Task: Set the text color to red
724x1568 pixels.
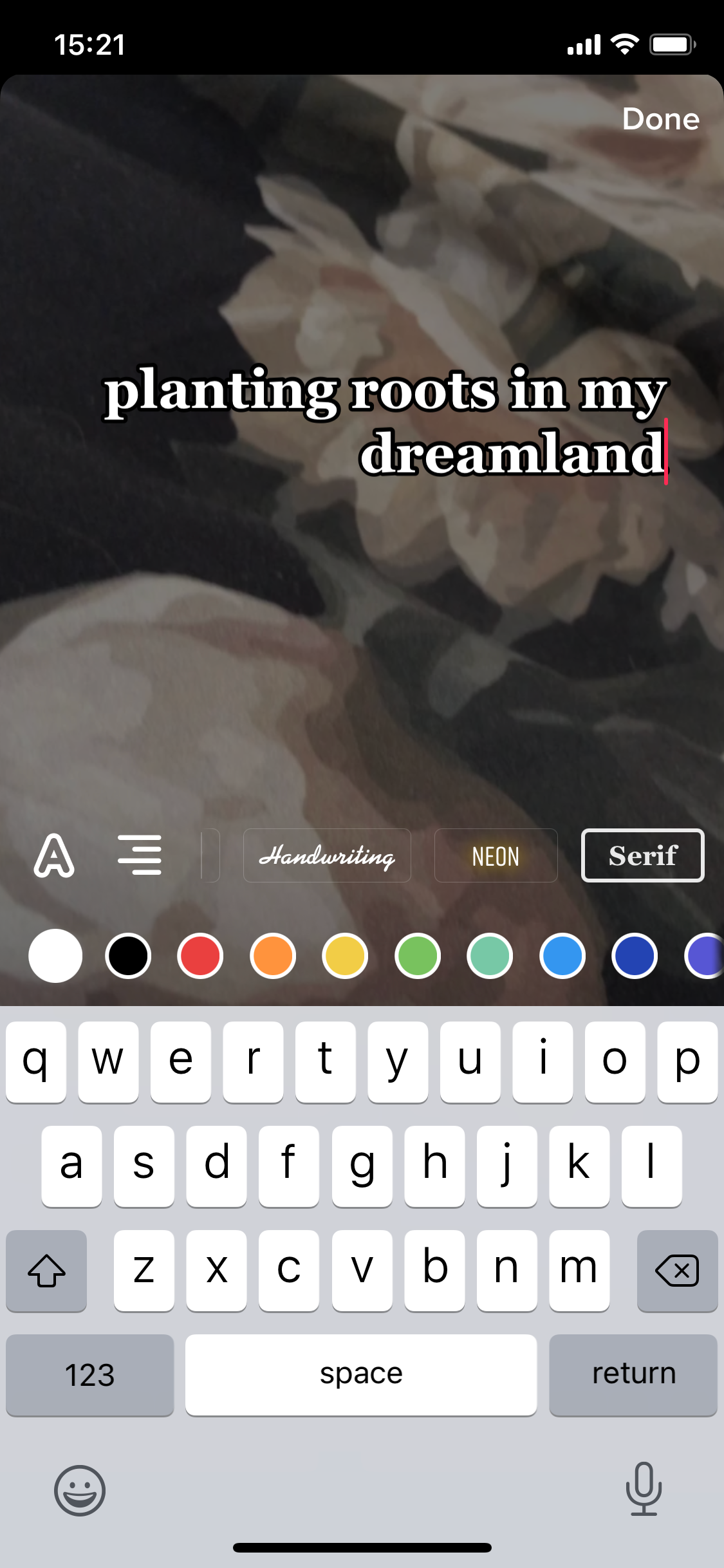Action: [200, 956]
